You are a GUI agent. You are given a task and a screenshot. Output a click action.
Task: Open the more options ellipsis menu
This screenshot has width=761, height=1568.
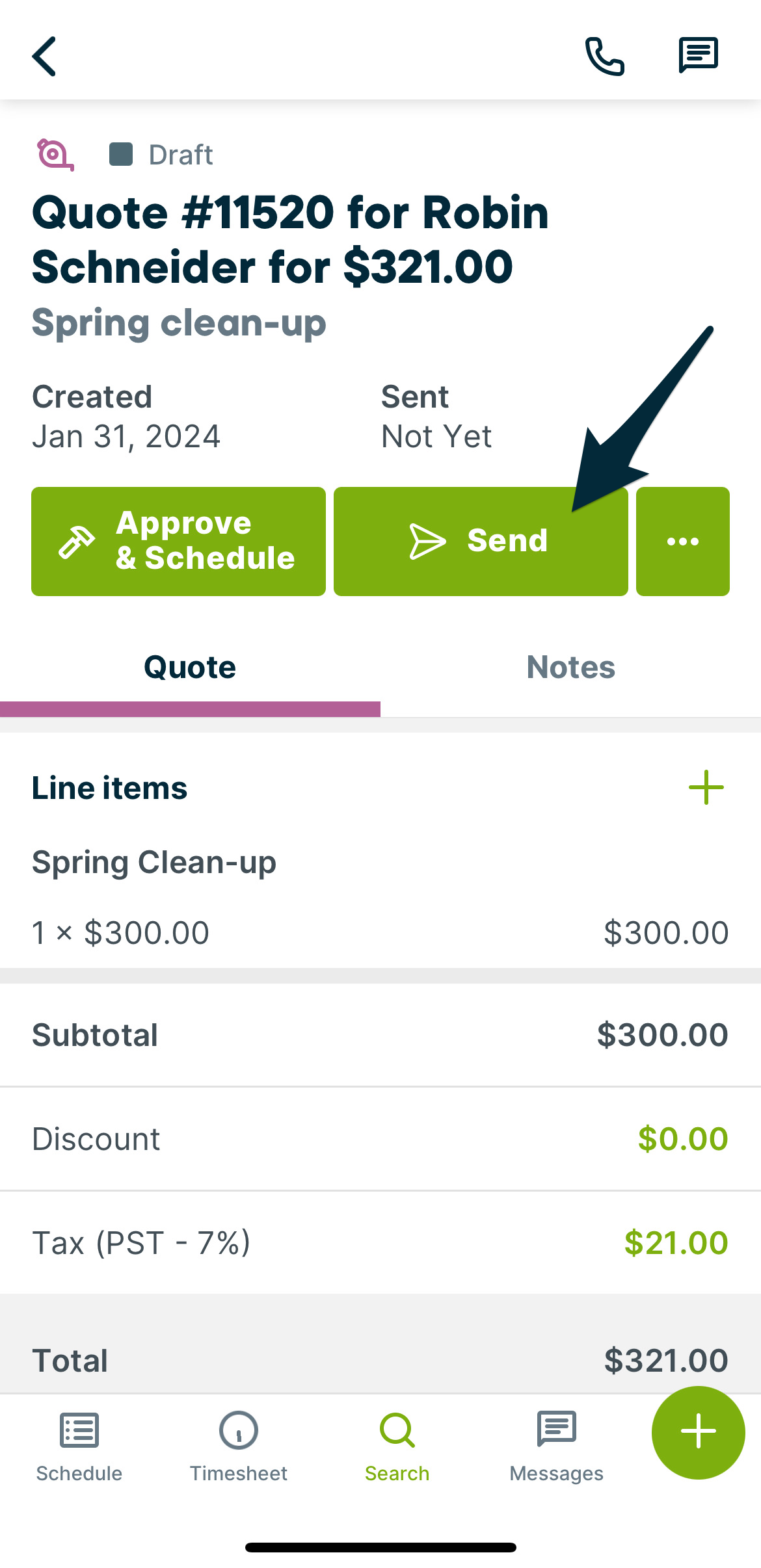point(682,540)
